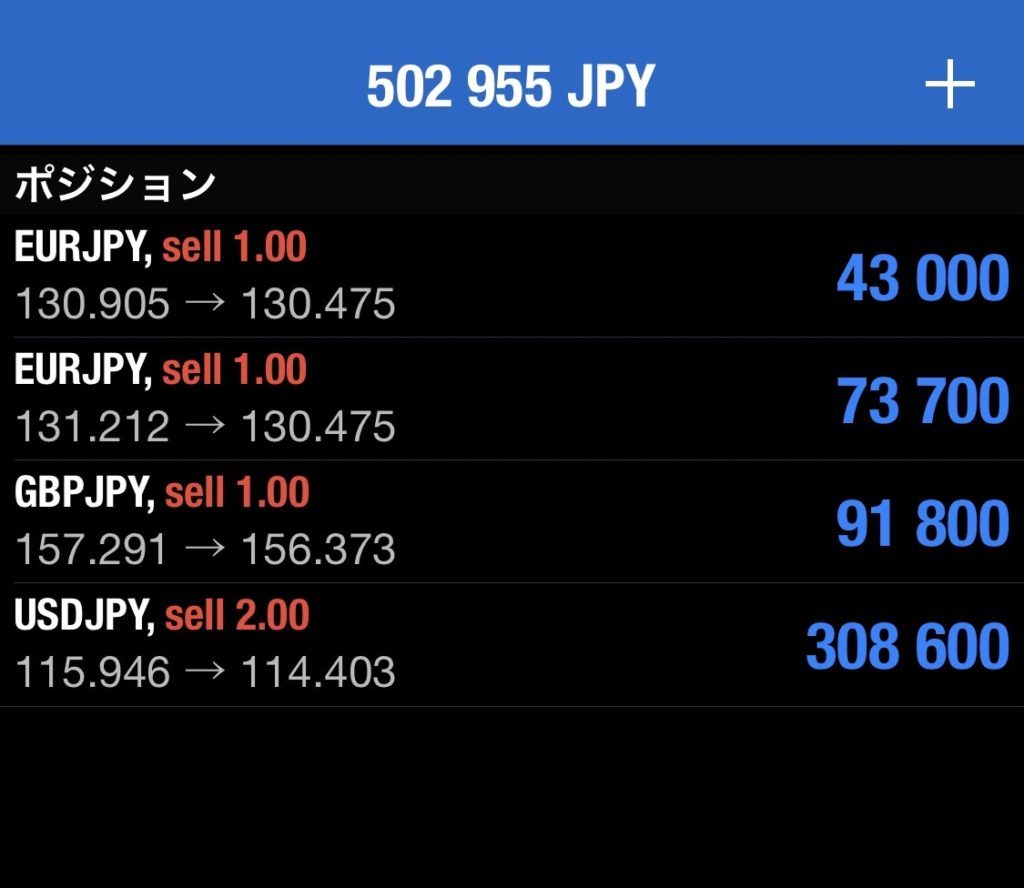Open the USDJPY sell 2.00 position
Viewport: 1024px width, 888px height.
coord(510,645)
